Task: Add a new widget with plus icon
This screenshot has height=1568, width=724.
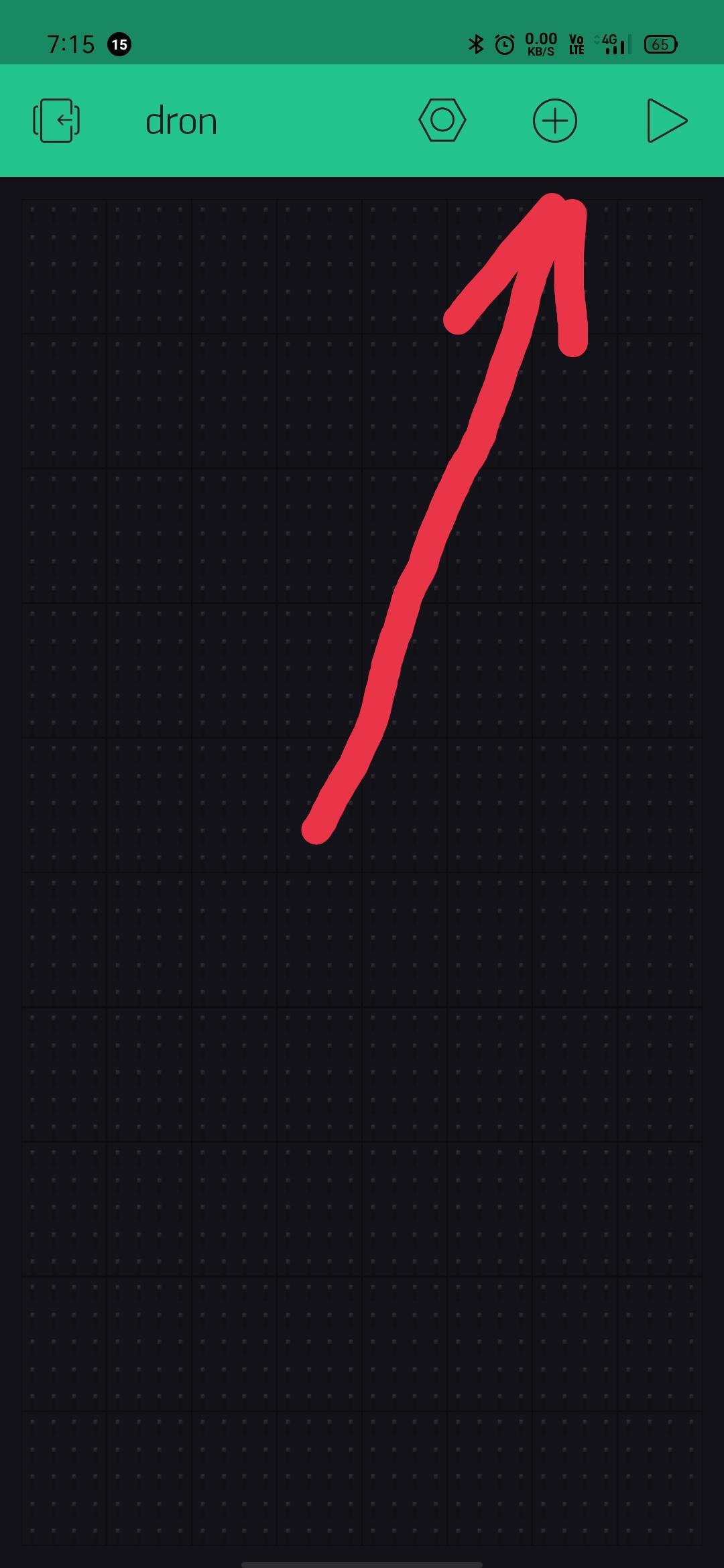Action: 554,121
